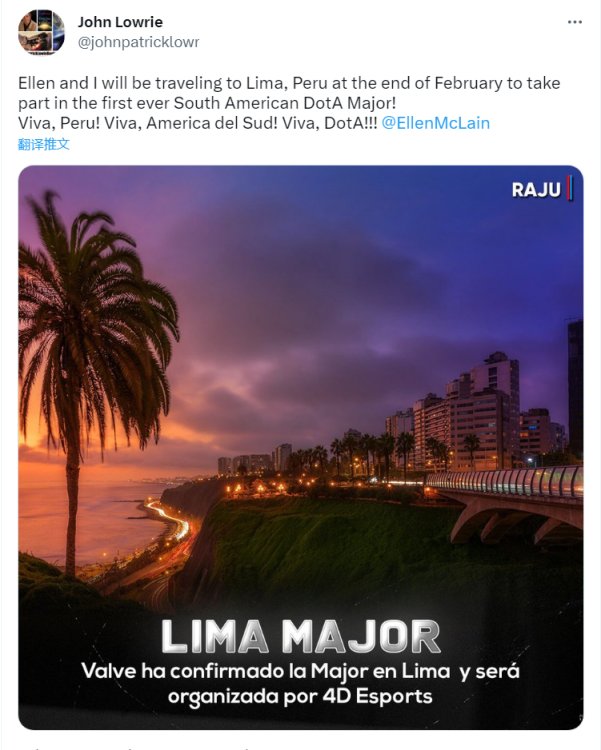This screenshot has height=750, width=601.
Task: Open the @EllenMcLain mention link
Action: [x=436, y=123]
